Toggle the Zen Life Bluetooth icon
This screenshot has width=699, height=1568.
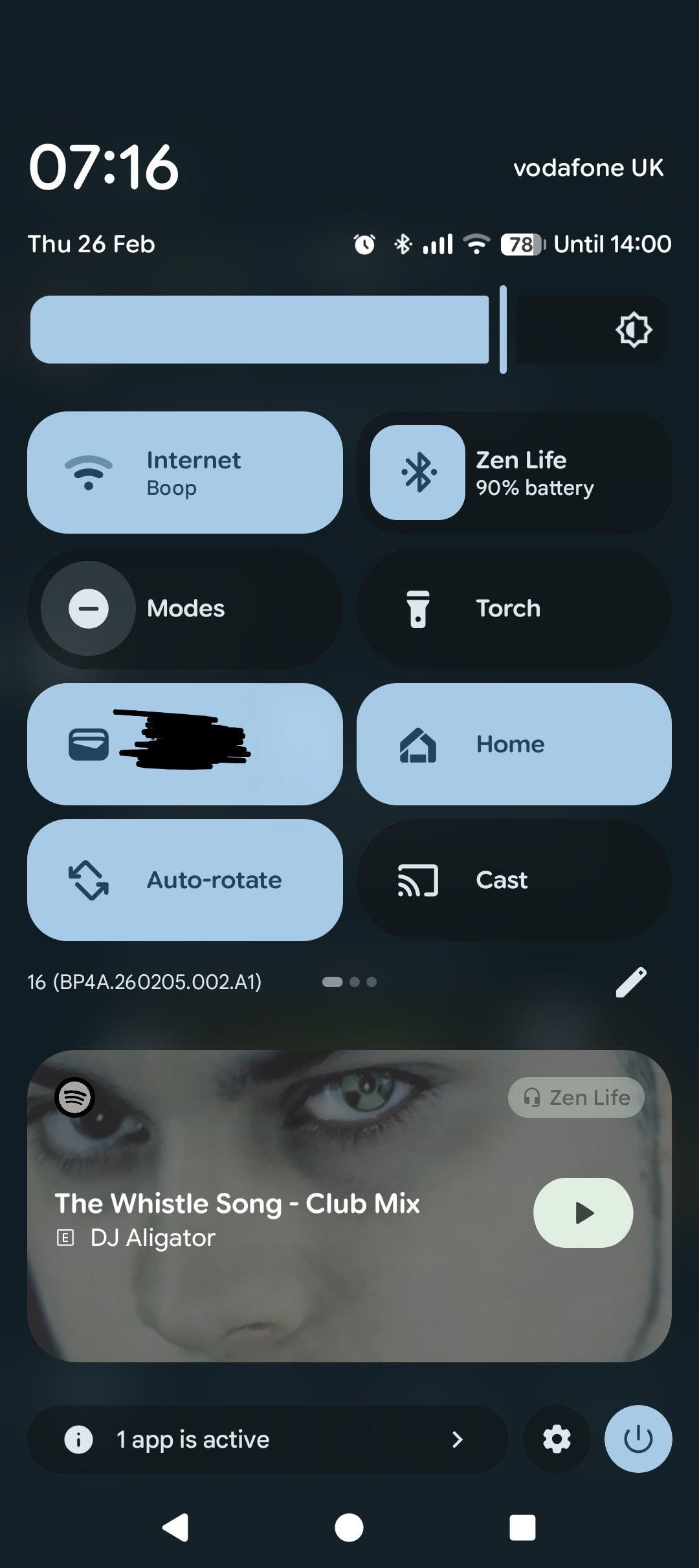coord(417,472)
